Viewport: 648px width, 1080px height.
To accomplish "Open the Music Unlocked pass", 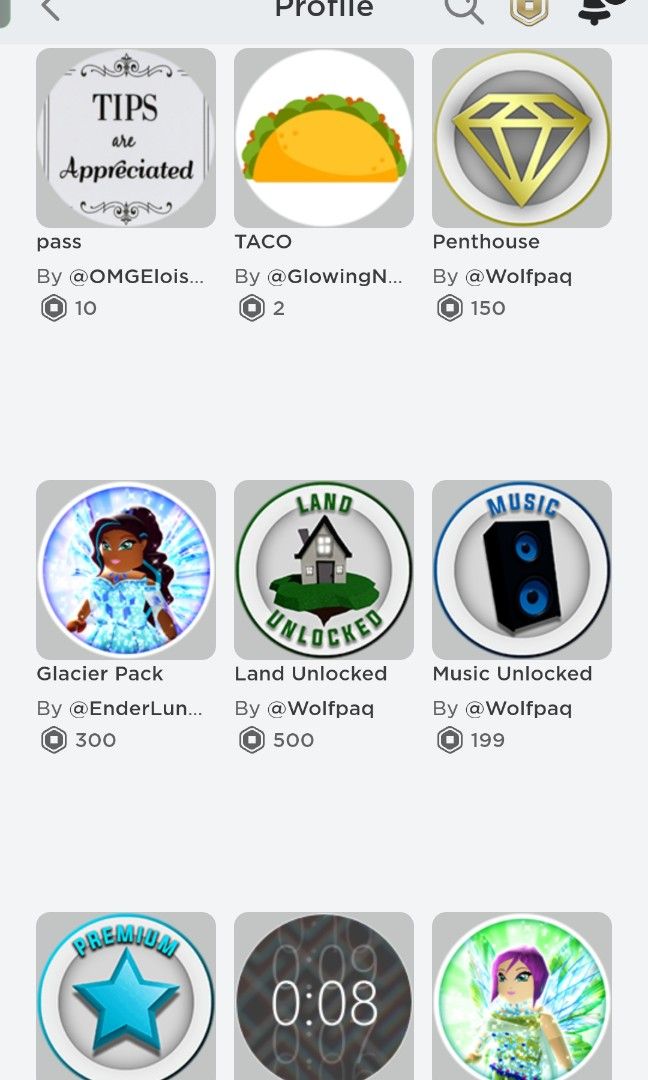I will tap(522, 570).
